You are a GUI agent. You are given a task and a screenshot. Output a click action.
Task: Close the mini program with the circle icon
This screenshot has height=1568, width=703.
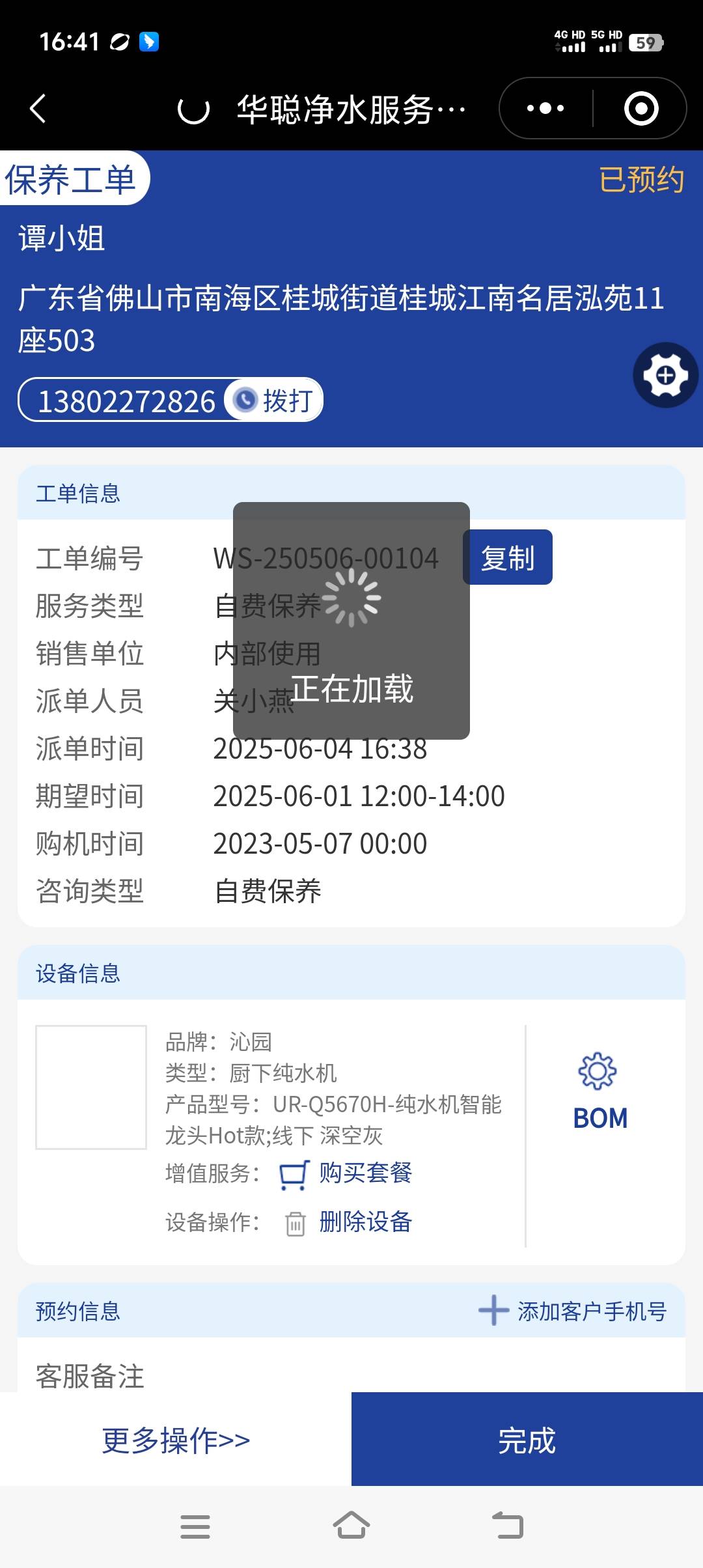(x=641, y=108)
